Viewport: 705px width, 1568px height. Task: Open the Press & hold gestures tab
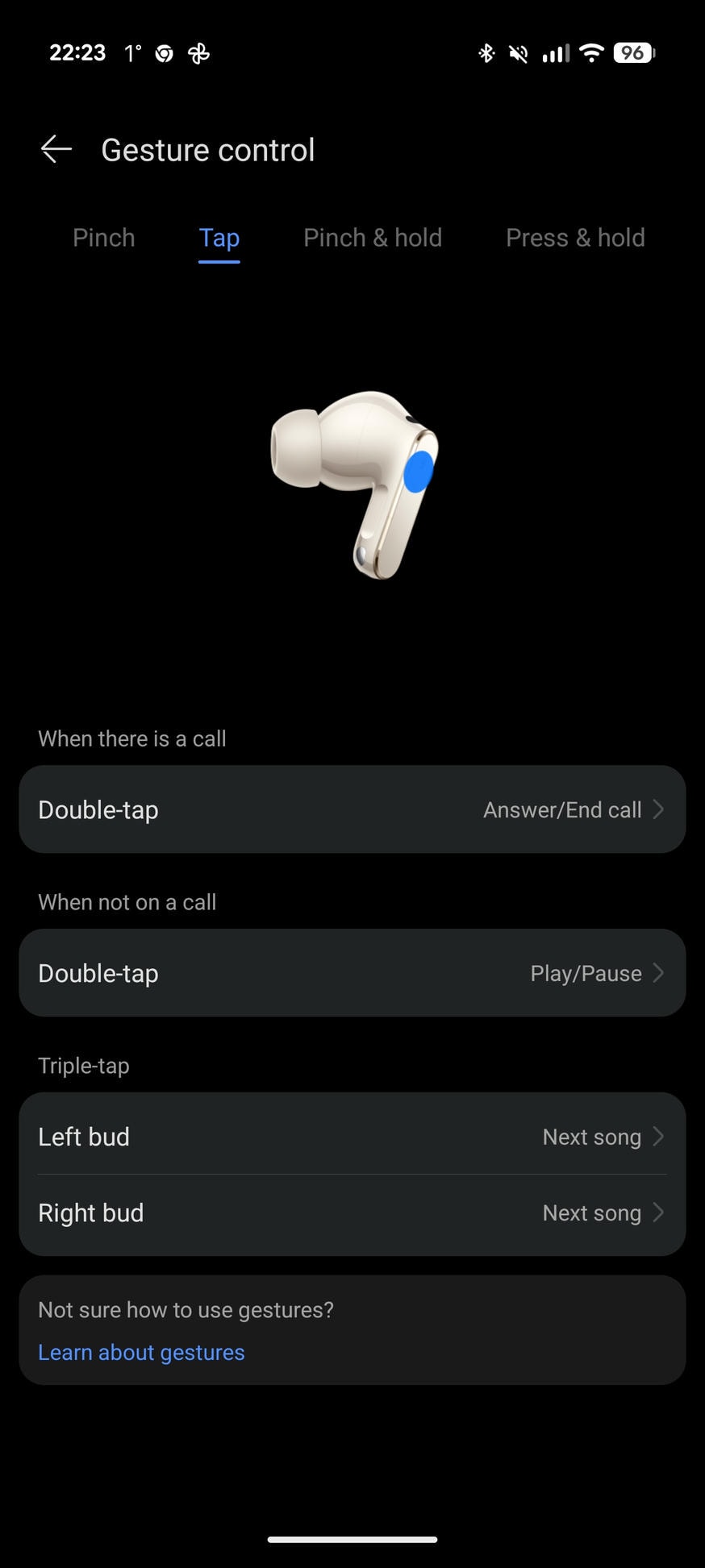[575, 238]
